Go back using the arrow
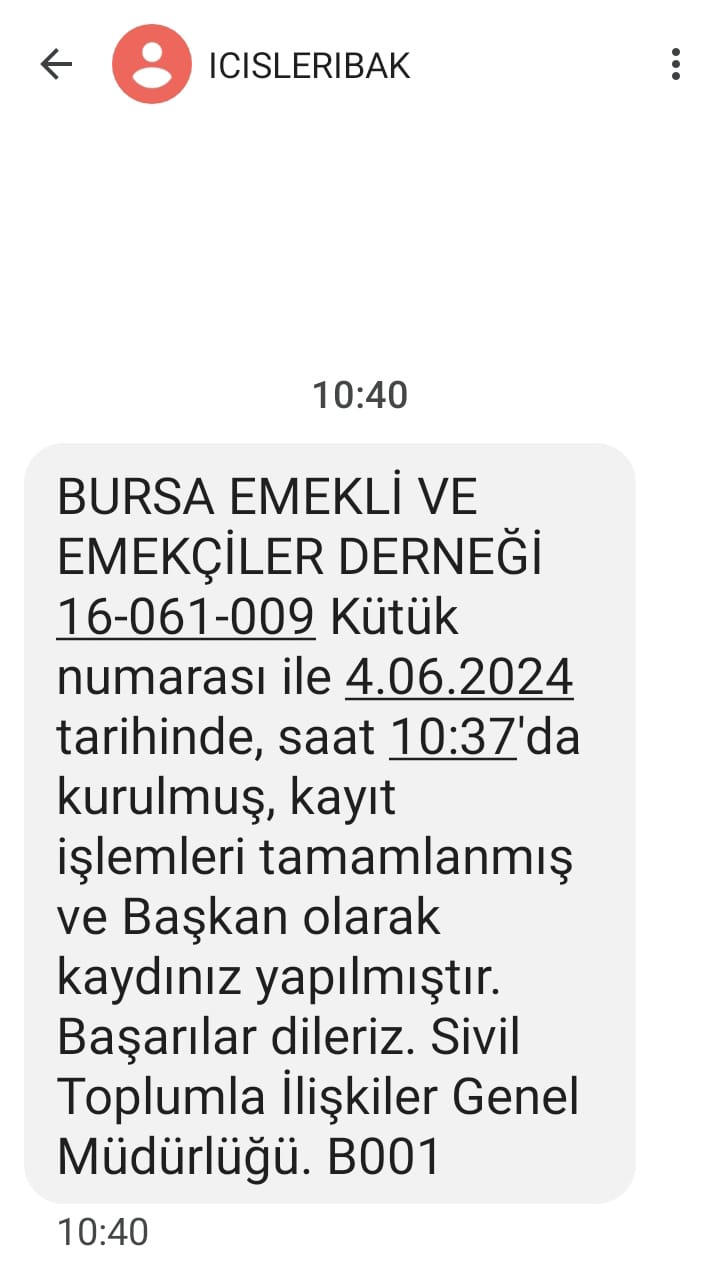The height and width of the screenshot is (1277, 720). 56,65
